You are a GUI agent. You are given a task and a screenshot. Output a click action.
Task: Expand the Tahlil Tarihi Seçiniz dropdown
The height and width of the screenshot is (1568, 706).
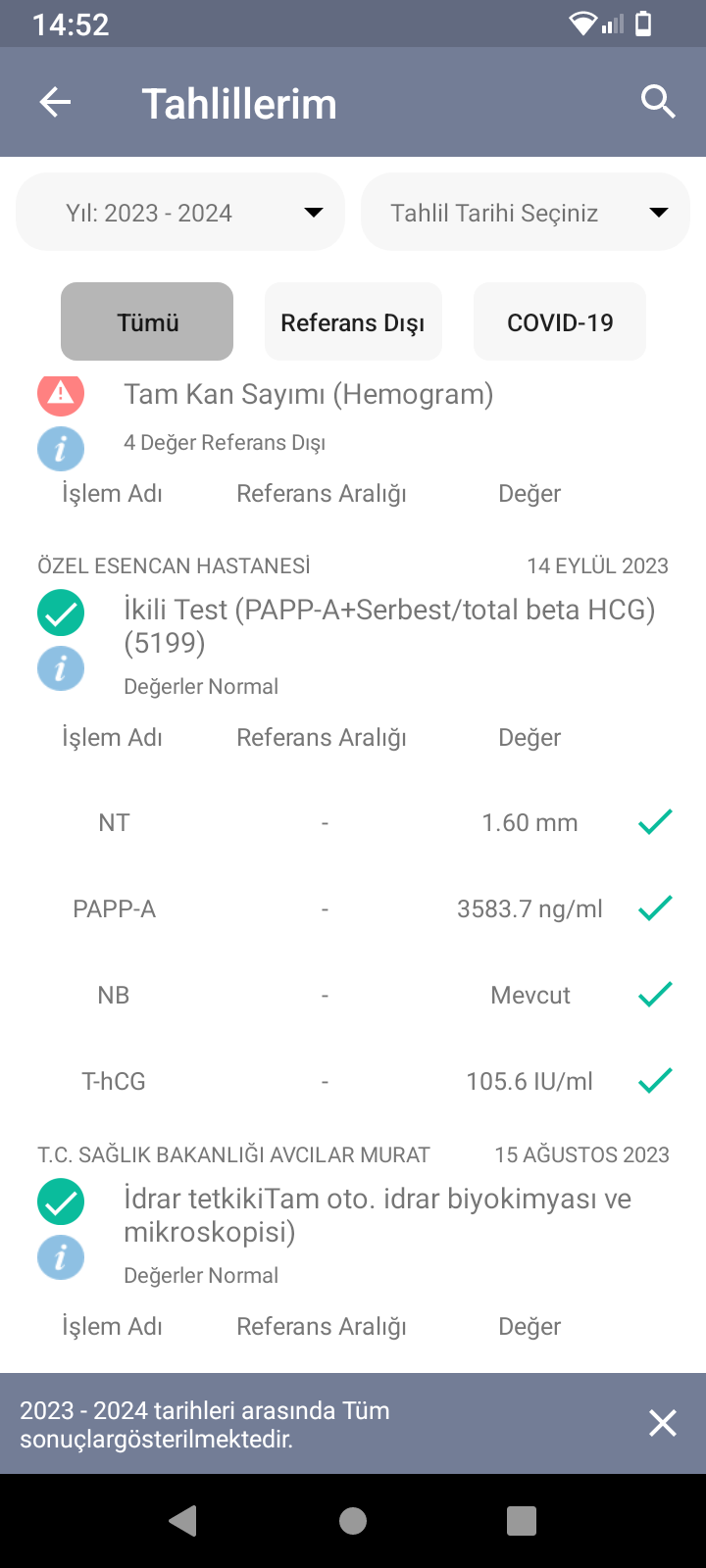[526, 213]
